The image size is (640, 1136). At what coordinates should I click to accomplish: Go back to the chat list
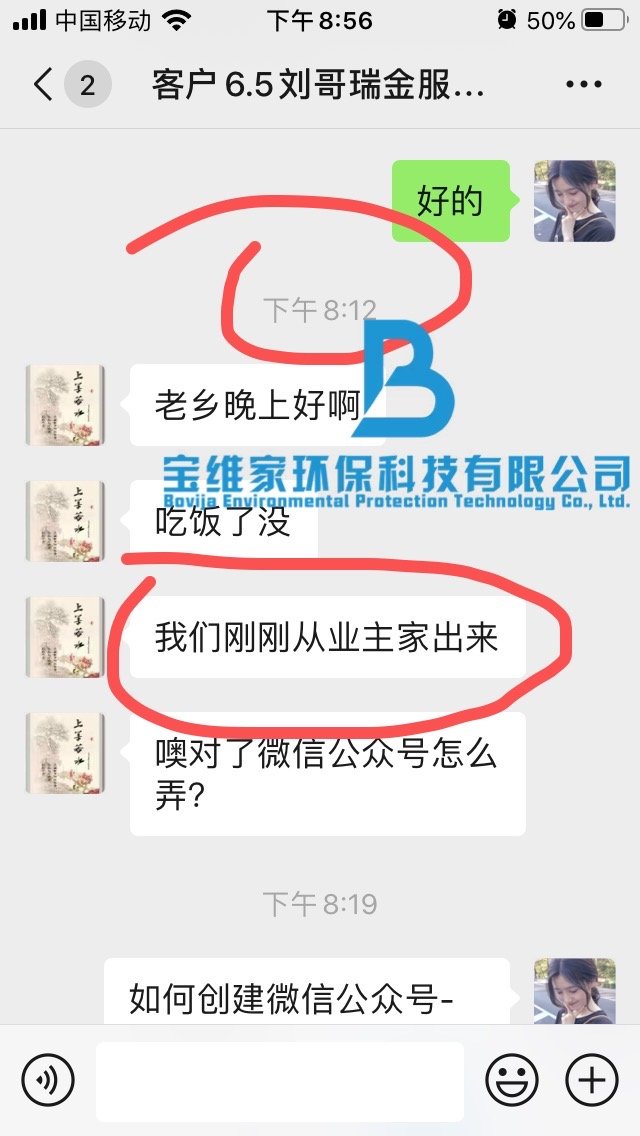click(42, 85)
